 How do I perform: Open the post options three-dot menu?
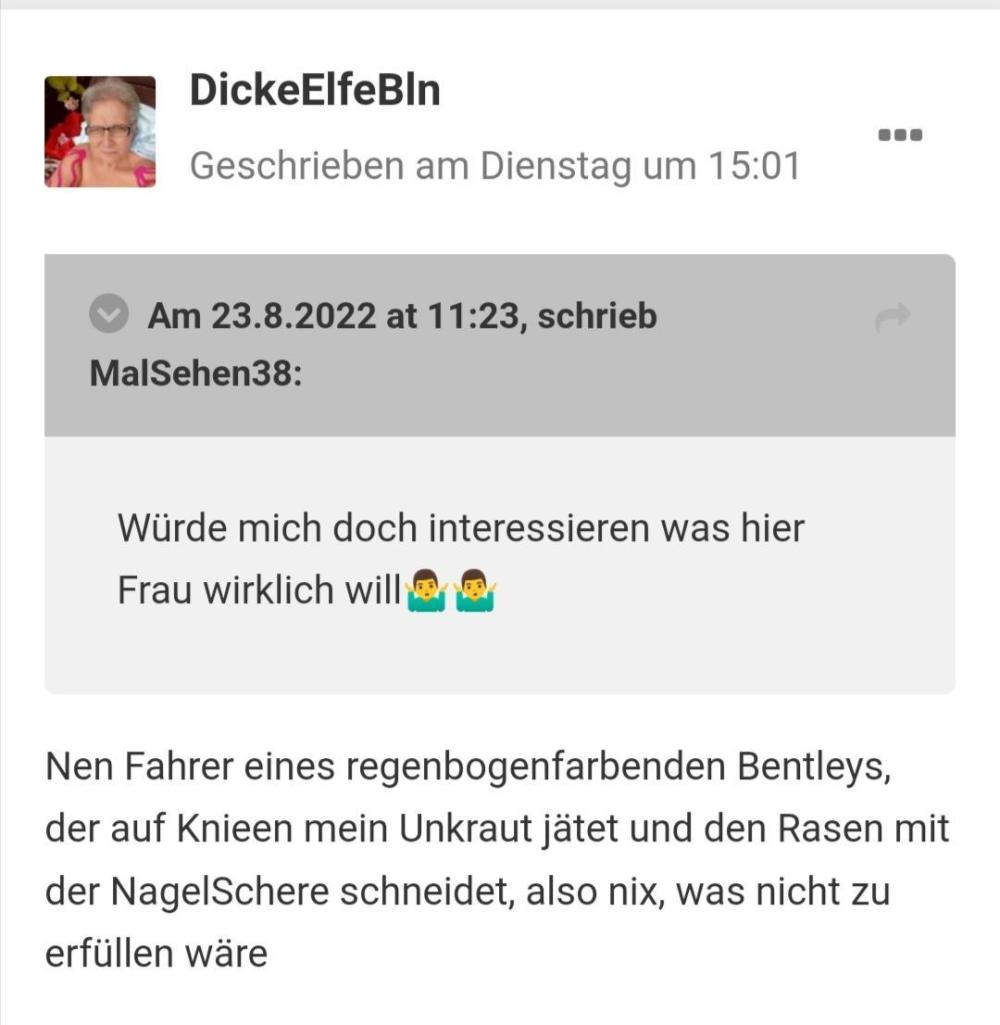(x=900, y=135)
